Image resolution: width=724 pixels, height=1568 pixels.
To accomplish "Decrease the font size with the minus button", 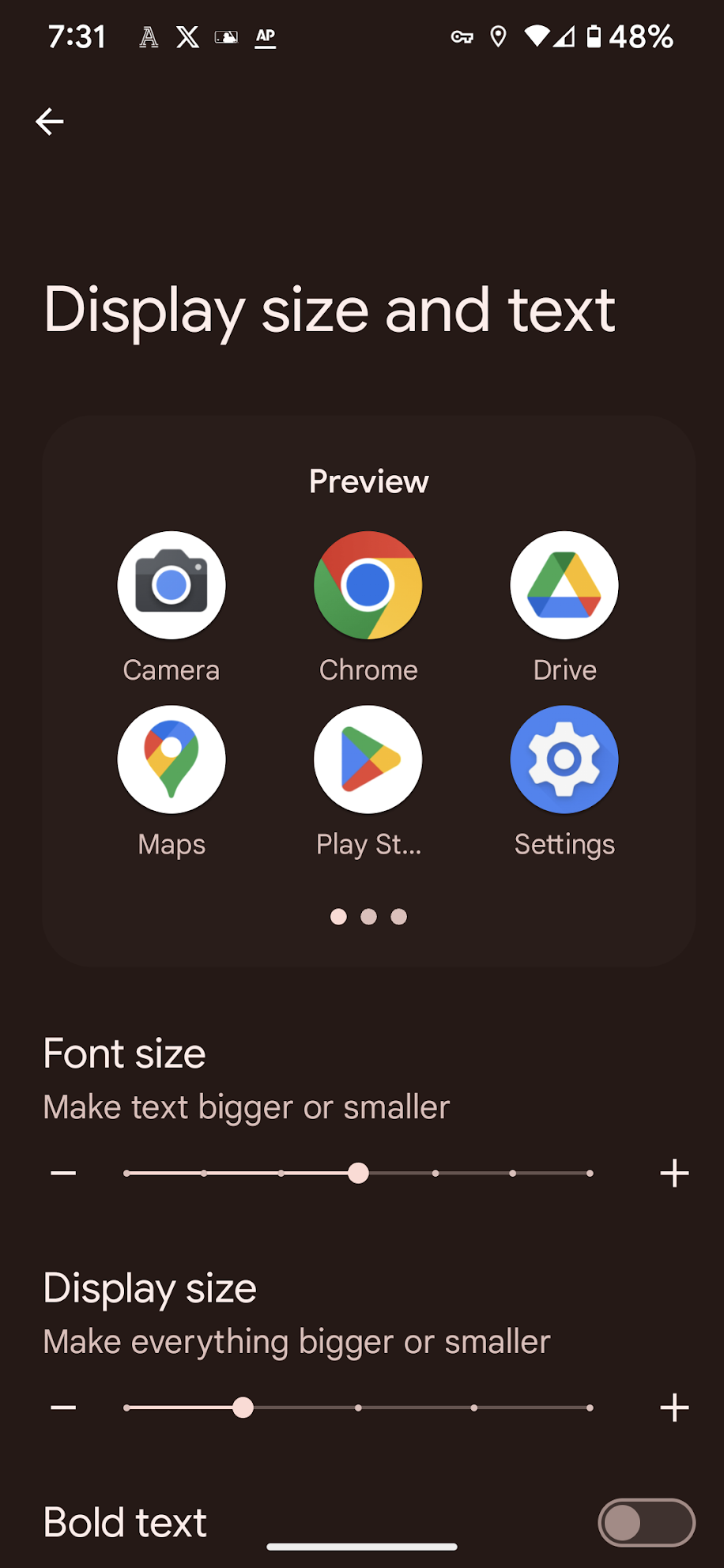I will tap(63, 1173).
